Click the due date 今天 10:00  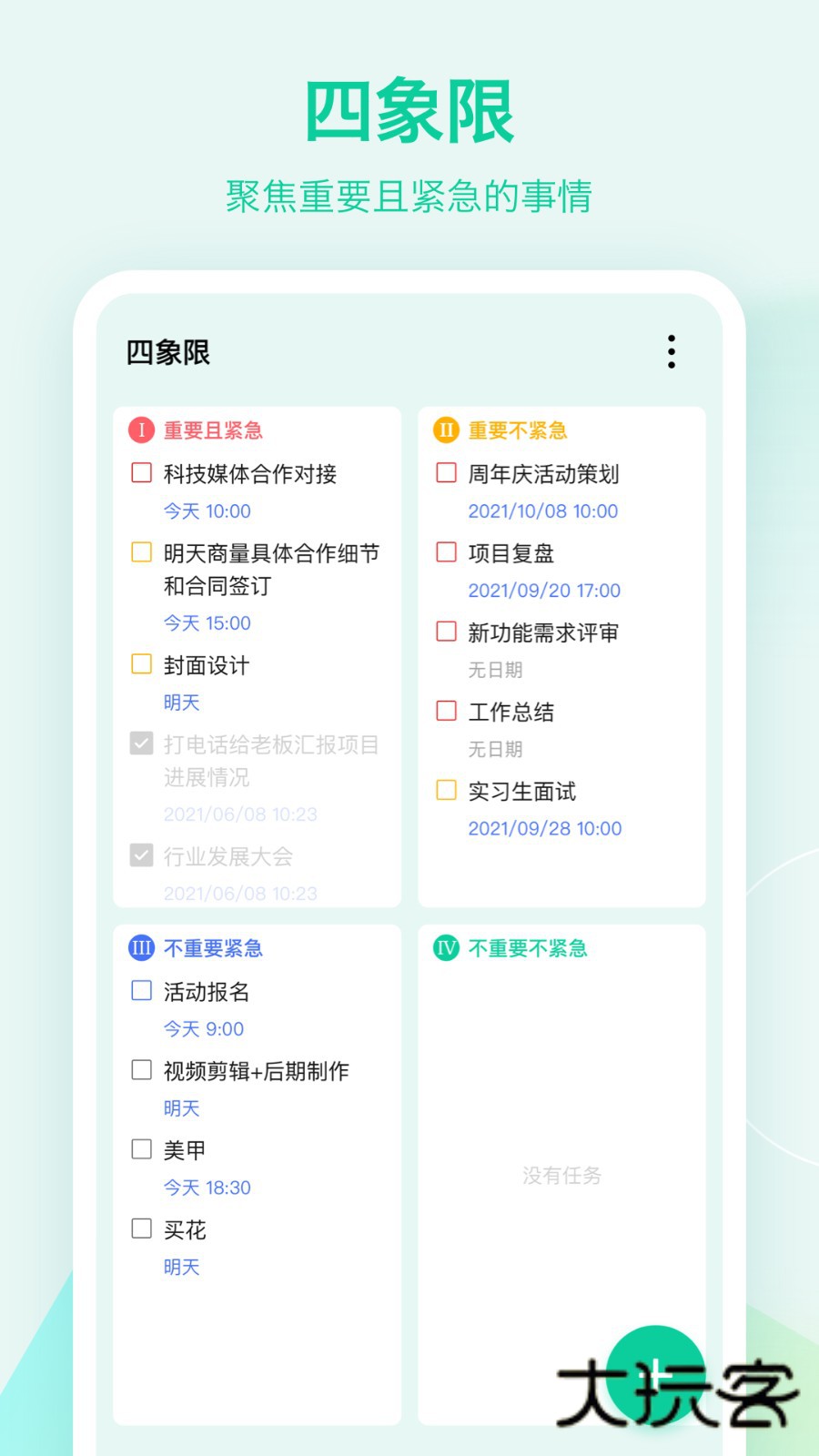coord(207,511)
